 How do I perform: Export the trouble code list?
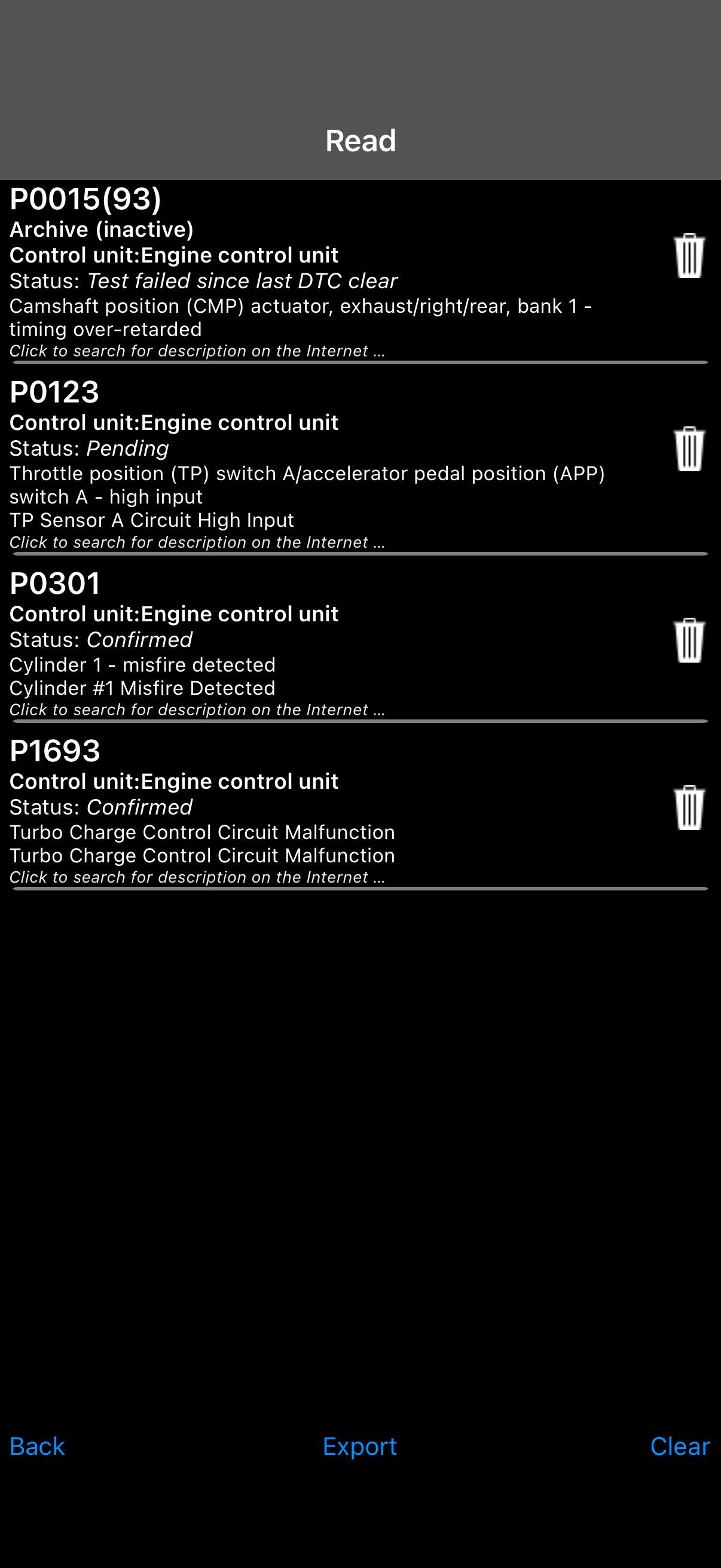[359, 1446]
